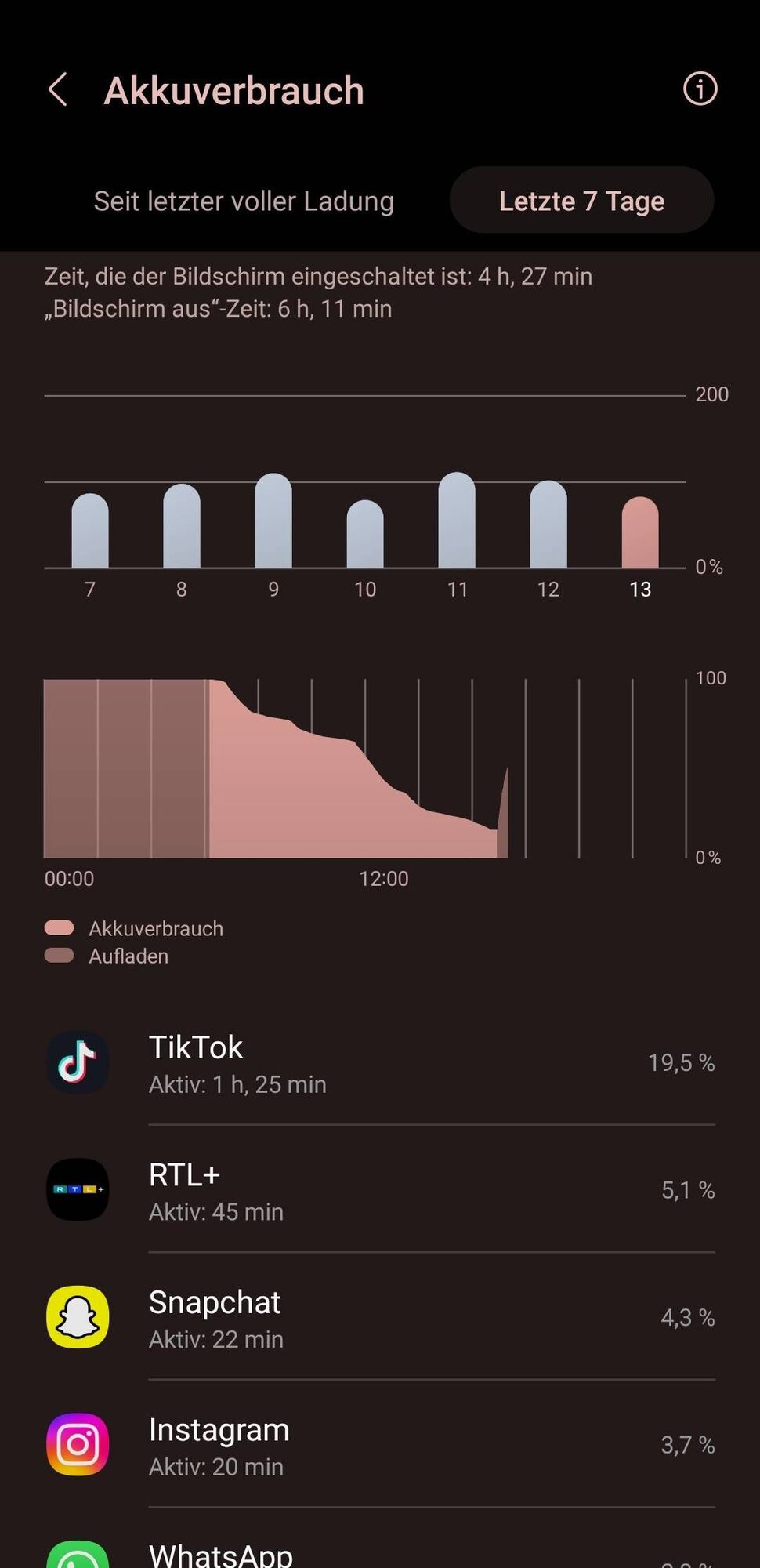Select day 13 bar in chart
This screenshot has height=1568, width=760.
pos(640,532)
